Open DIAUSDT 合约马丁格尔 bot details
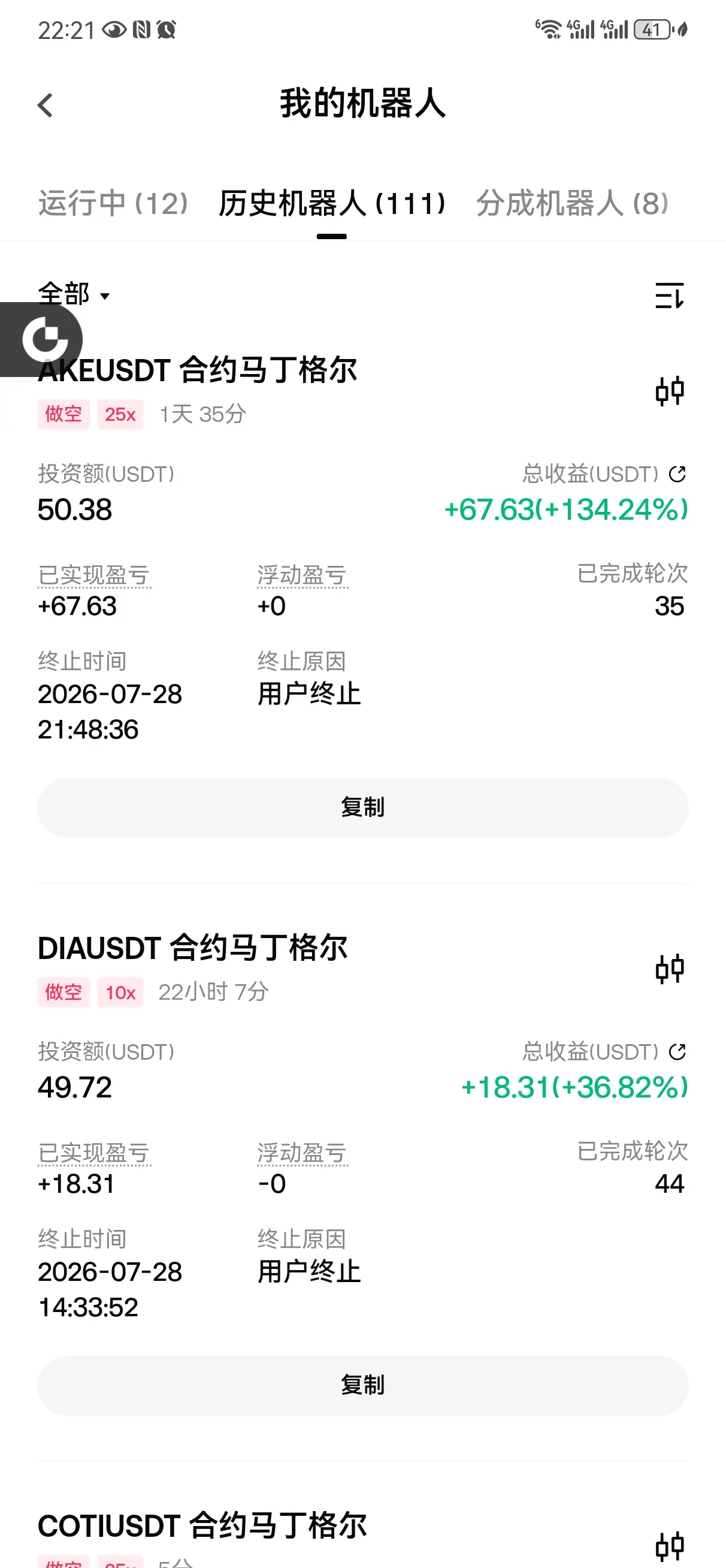Viewport: 726px width, 1568px height. 193,948
